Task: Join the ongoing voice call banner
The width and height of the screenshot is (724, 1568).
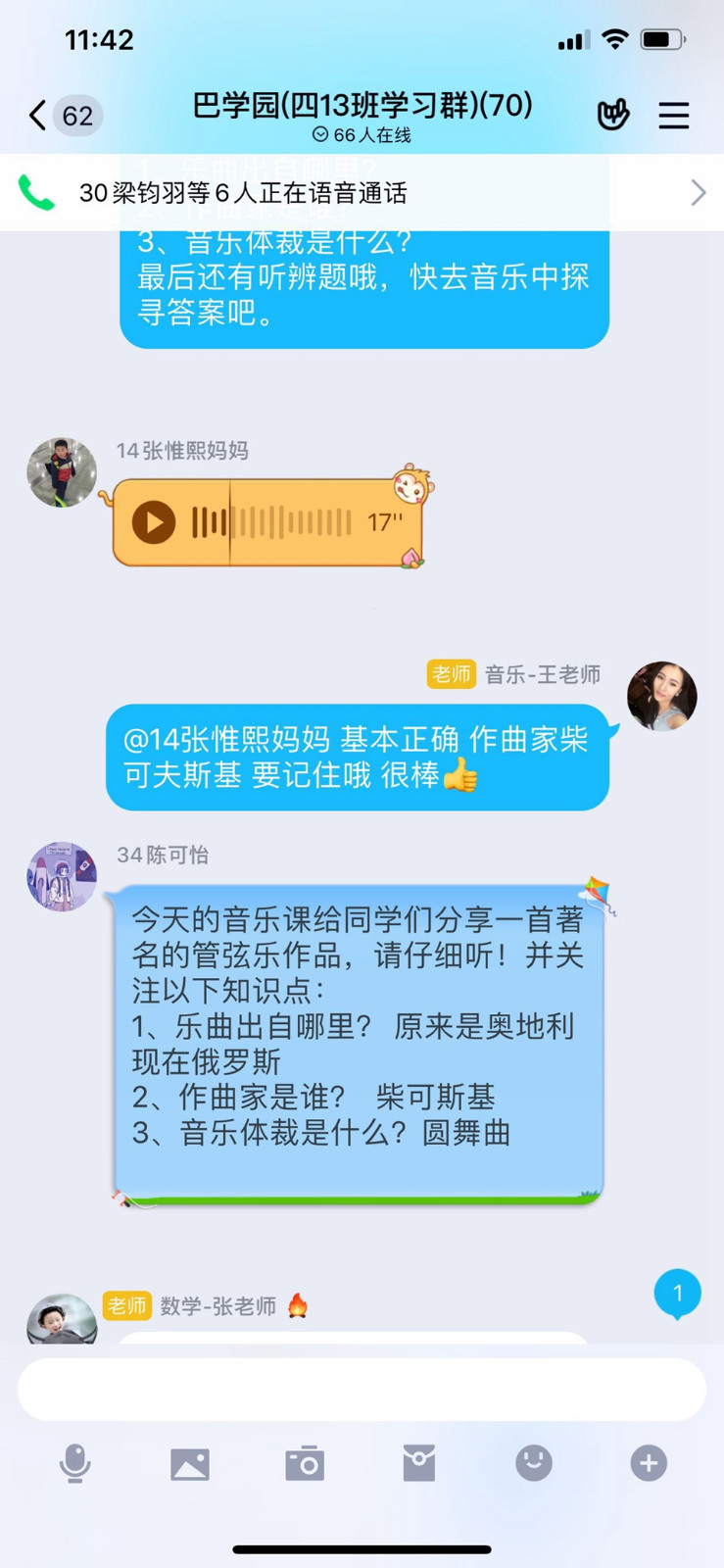Action: [x=362, y=192]
